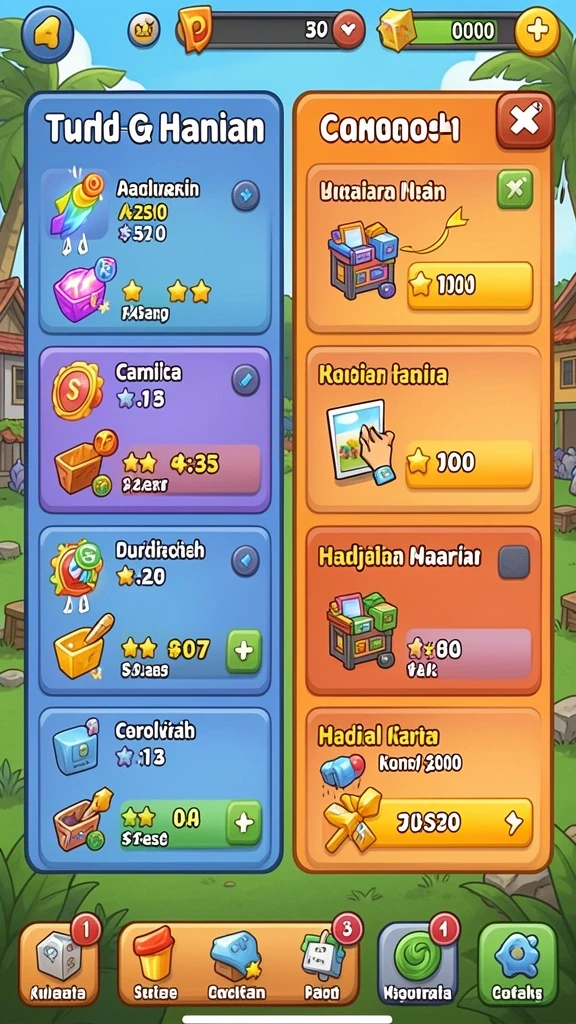This screenshot has width=576, height=1024.
Task: Buy Kaidian tanira for 100 stars
Action: pyautogui.click(x=468, y=463)
